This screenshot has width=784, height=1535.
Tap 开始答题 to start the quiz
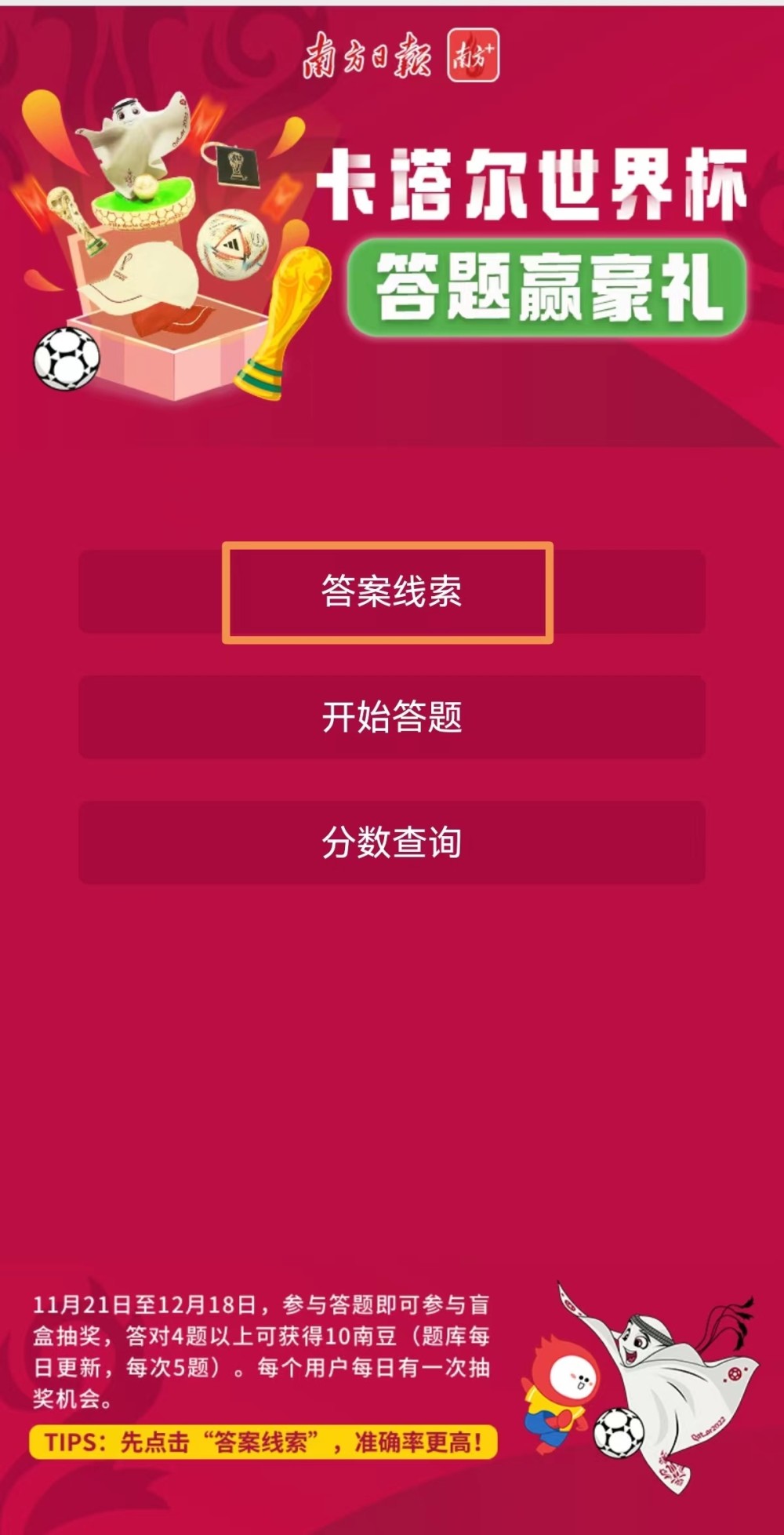pyautogui.click(x=391, y=717)
